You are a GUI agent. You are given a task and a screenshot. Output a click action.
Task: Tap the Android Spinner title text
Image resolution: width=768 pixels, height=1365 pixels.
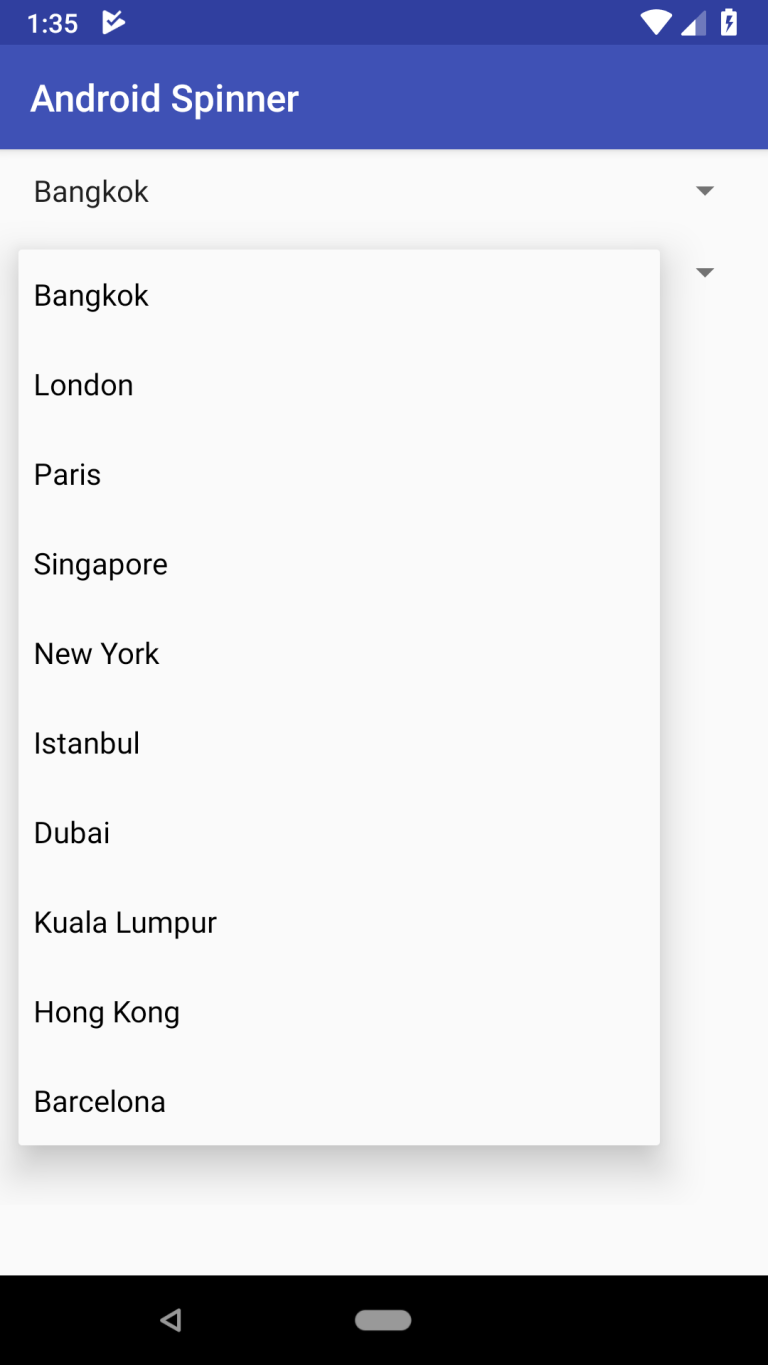[x=164, y=97]
